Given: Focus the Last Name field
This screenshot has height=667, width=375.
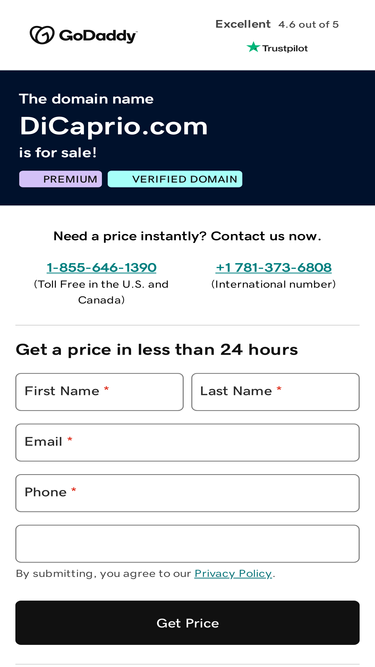Looking at the screenshot, I should click(x=276, y=392).
